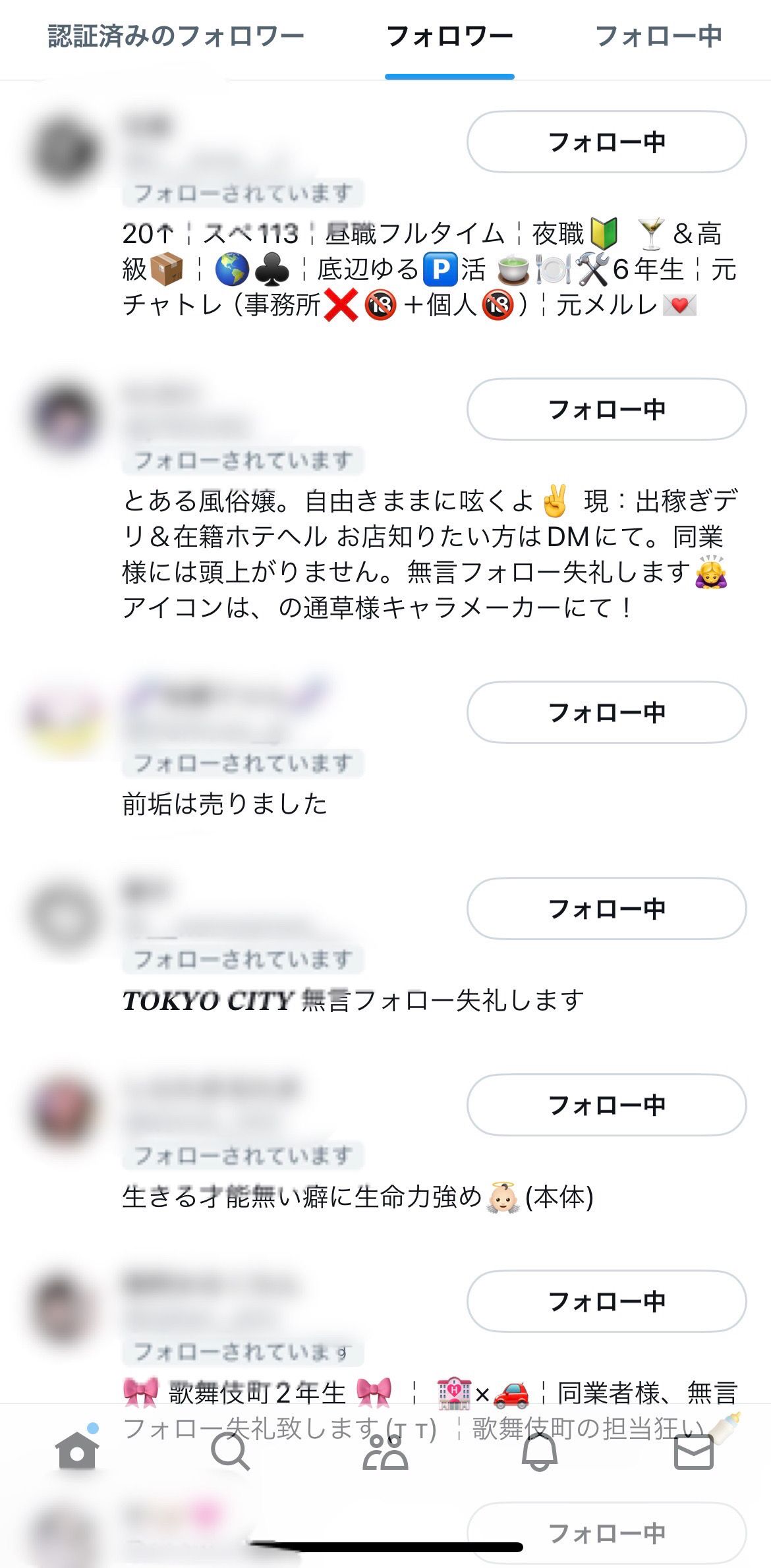
Task: Tap フォロー中 button beside 前垢は売りました
Action: (x=606, y=712)
